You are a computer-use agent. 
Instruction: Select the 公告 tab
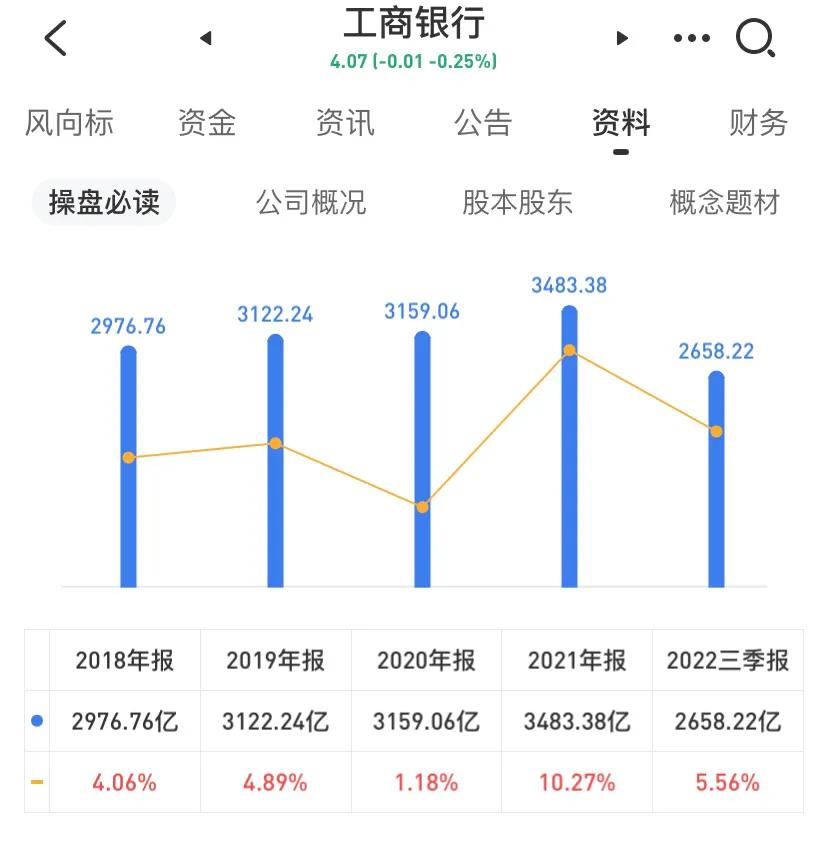(x=483, y=123)
